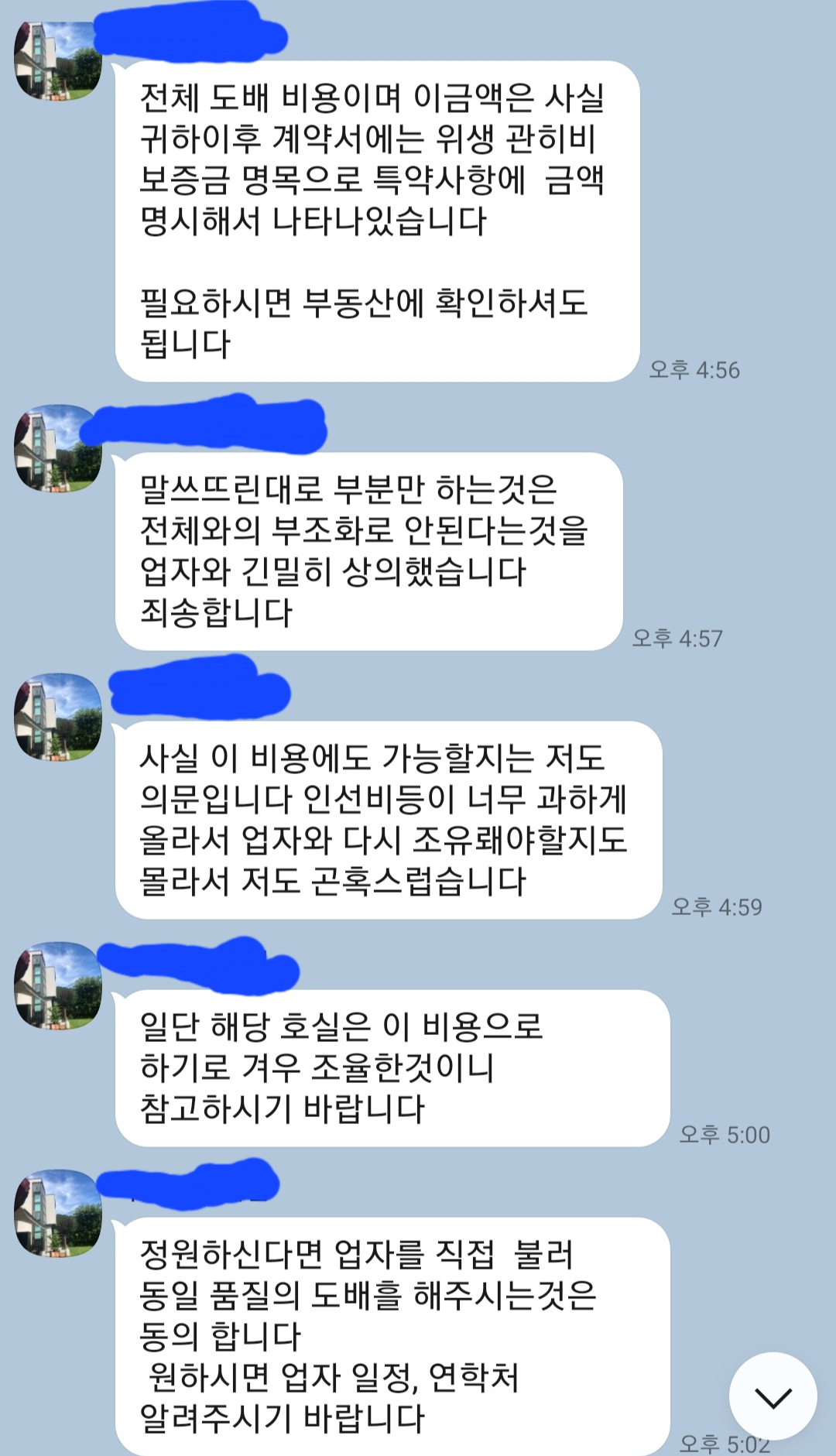Open sender's profile photo beside 오후 4:57 message
This screenshot has width=836, height=1456.
[58, 448]
